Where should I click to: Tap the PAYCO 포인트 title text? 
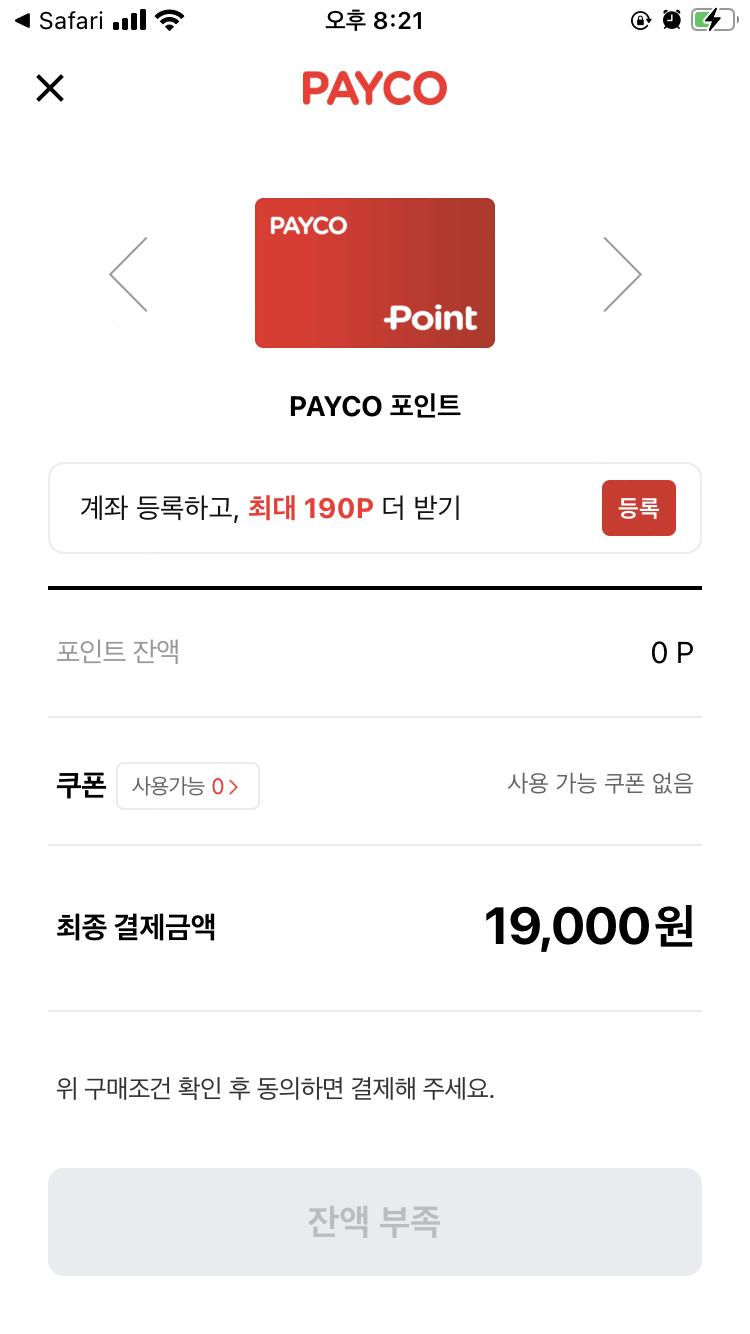374,406
